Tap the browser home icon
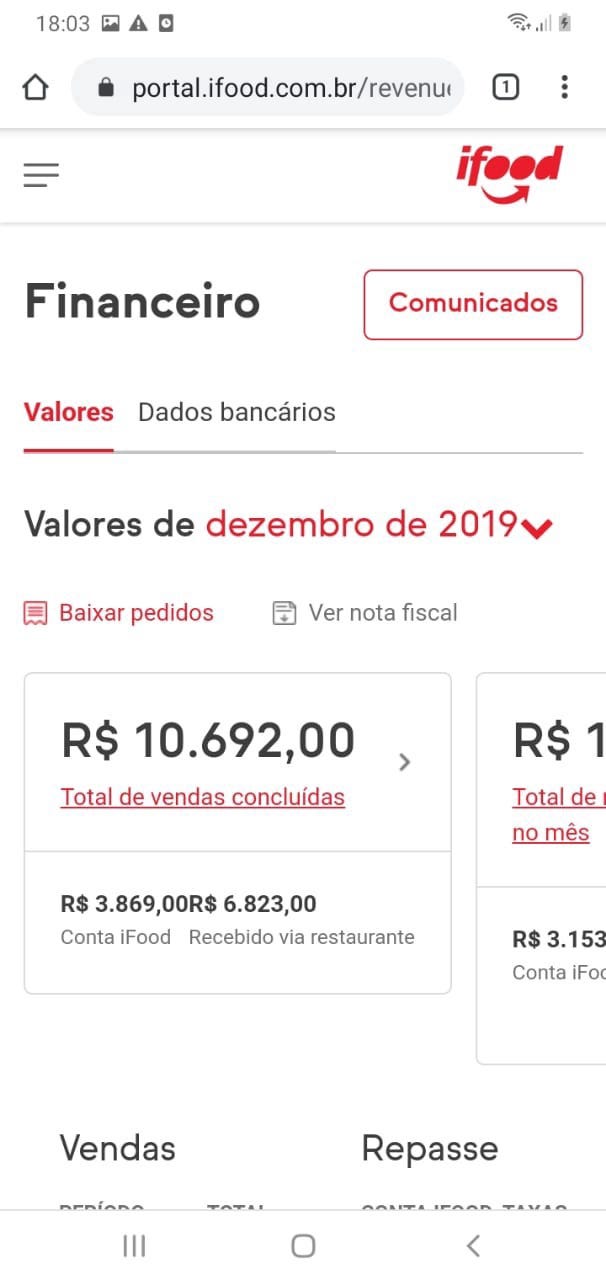Screen dimensions: 606x1280 [36, 88]
